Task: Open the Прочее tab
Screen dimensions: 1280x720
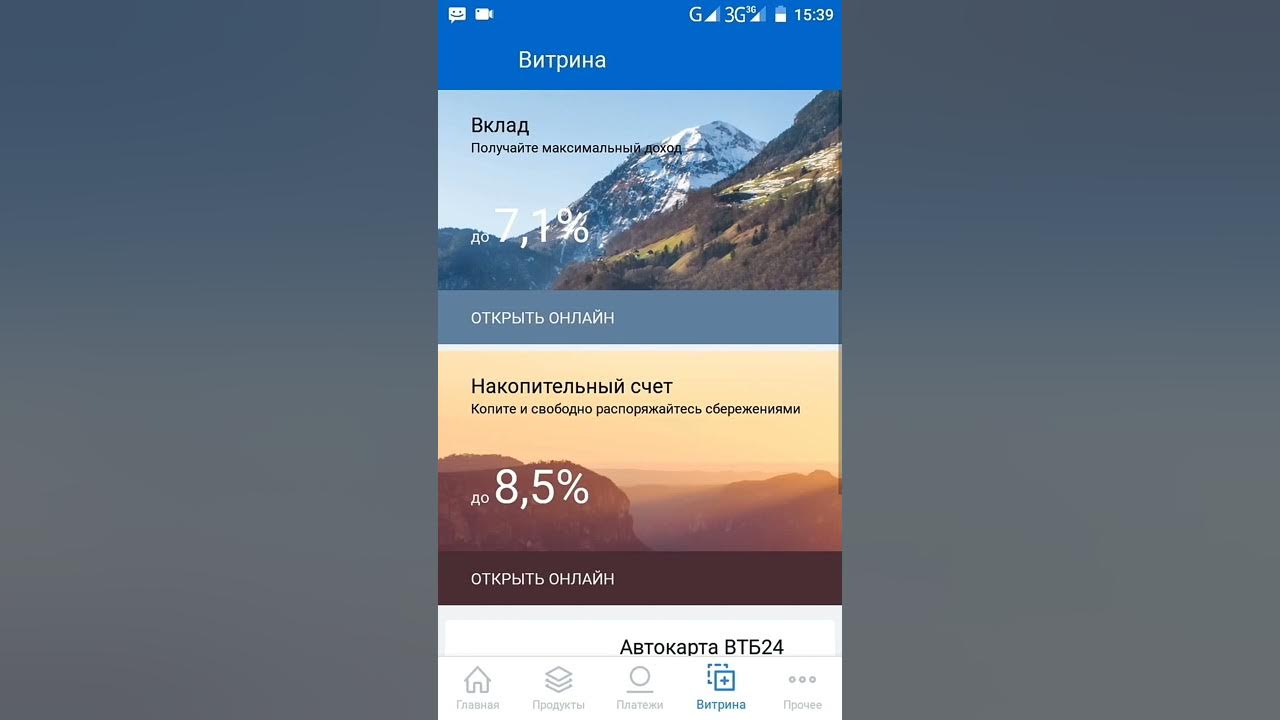Action: coord(802,689)
